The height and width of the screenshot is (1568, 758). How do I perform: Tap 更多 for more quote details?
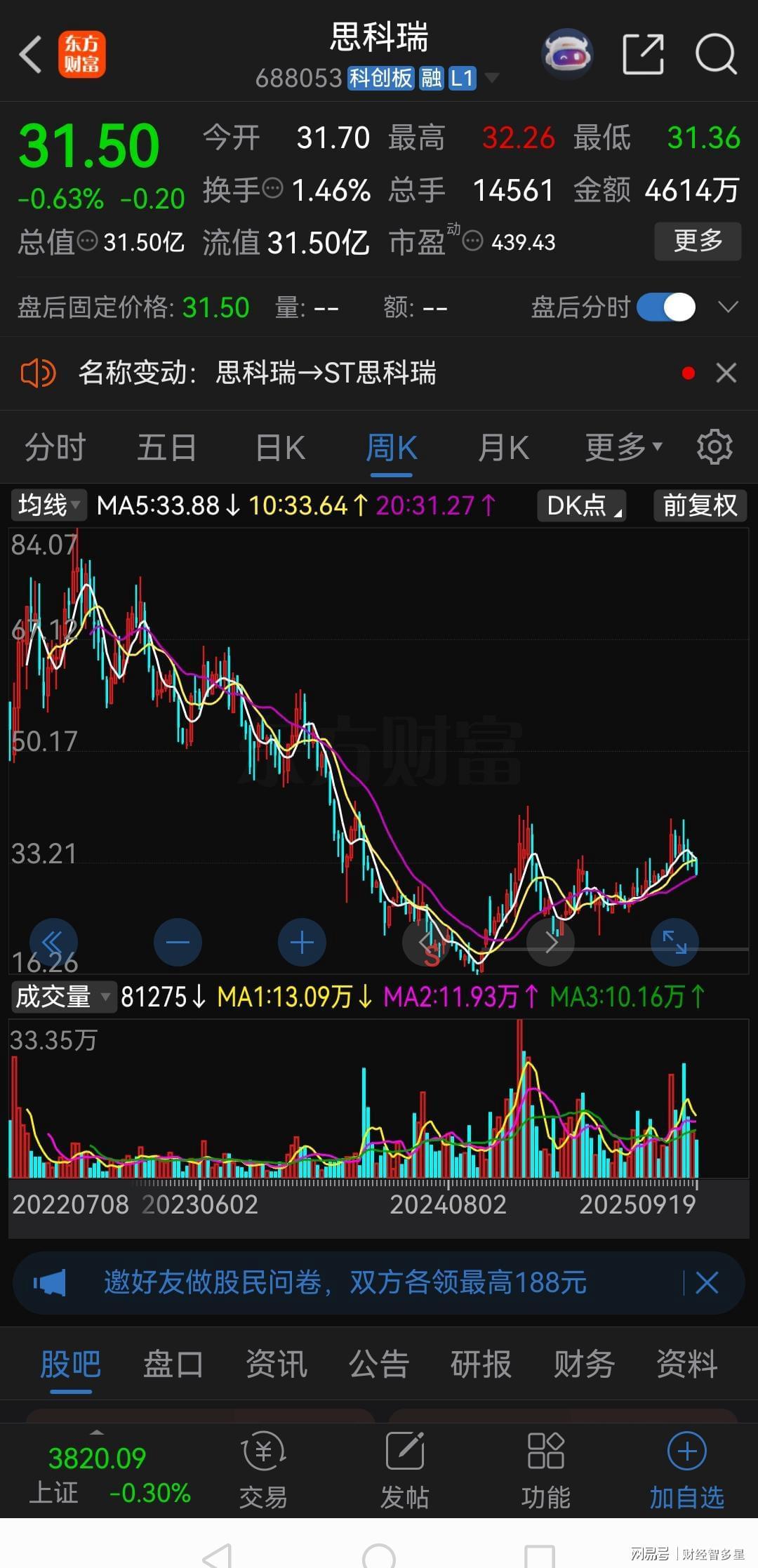697,241
